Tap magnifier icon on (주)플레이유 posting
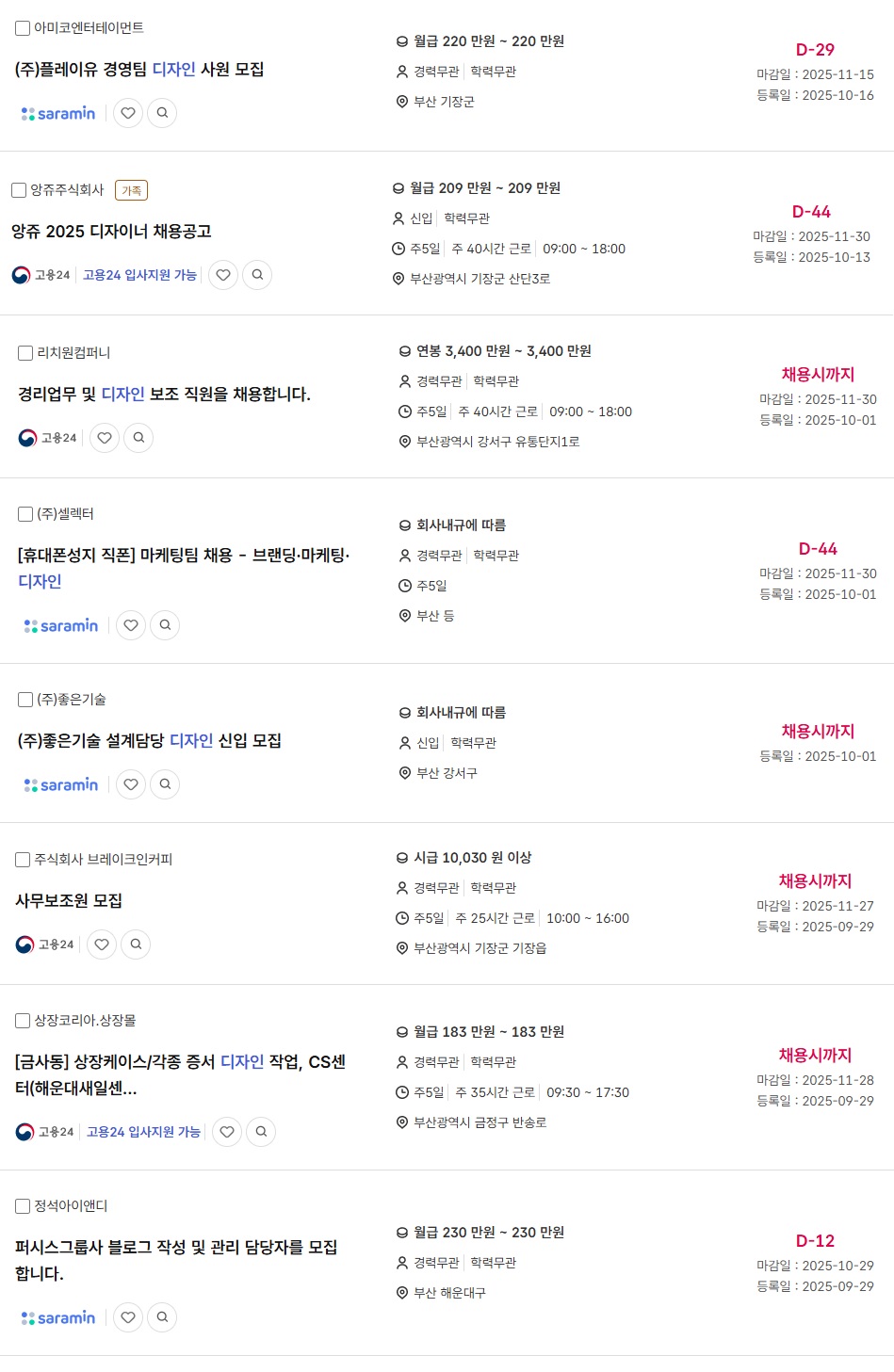Viewport: 894px width, 1372px height. click(x=162, y=113)
